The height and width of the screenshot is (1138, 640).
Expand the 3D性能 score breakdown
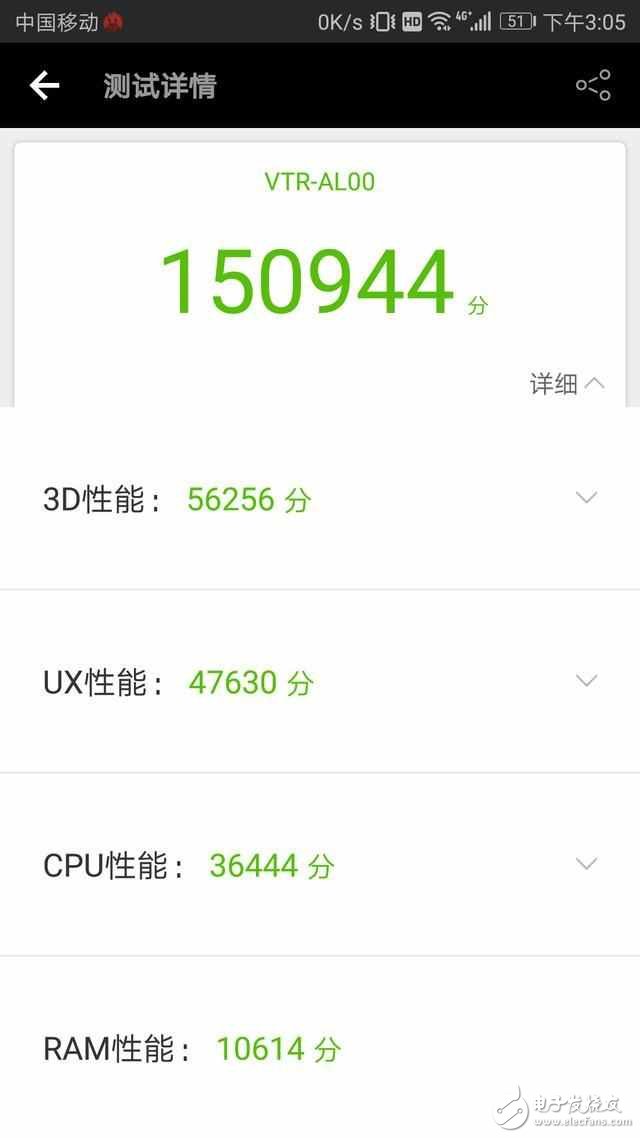tap(587, 498)
